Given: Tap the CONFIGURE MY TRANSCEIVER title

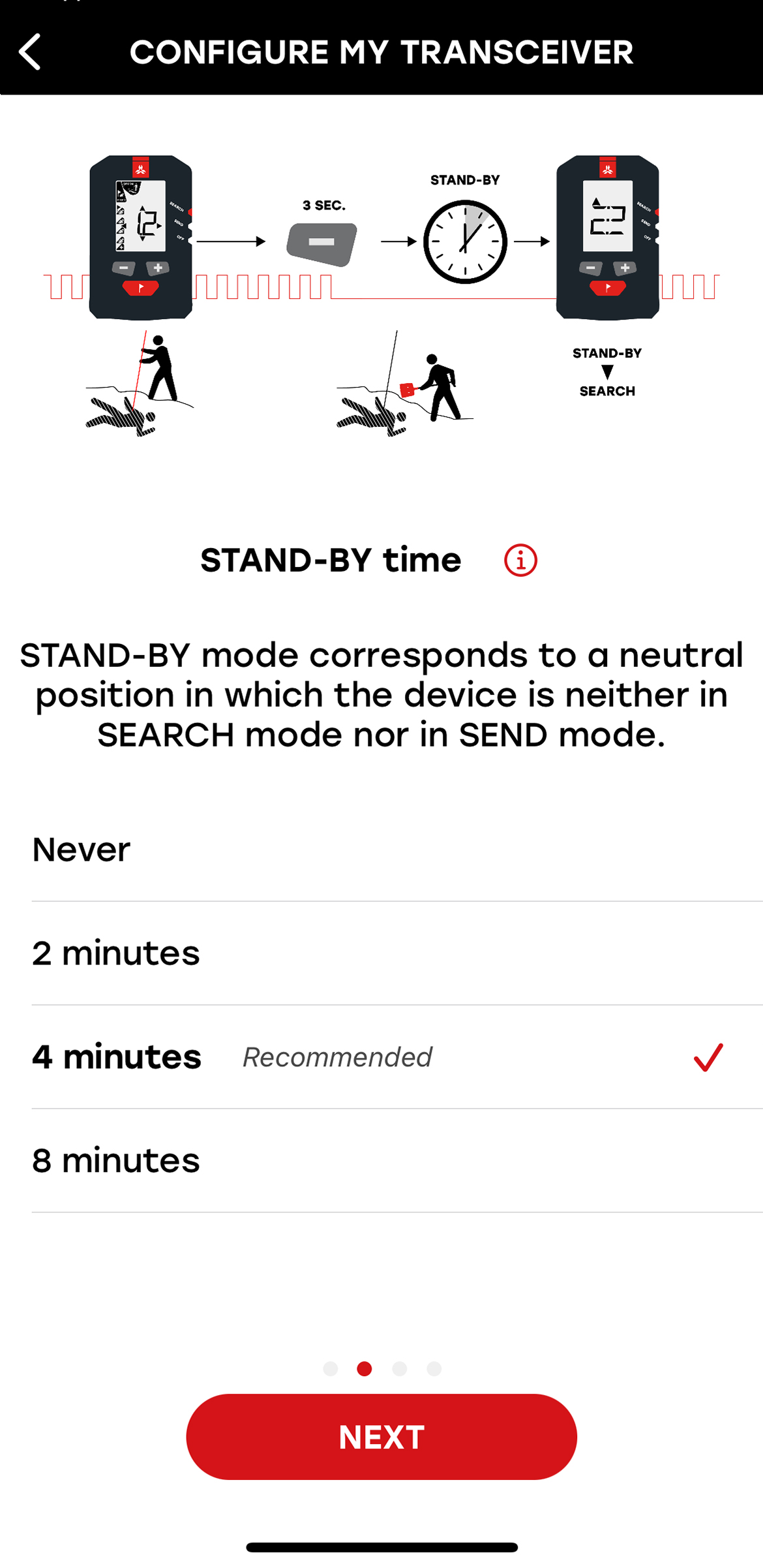Looking at the screenshot, I should pyautogui.click(x=381, y=52).
